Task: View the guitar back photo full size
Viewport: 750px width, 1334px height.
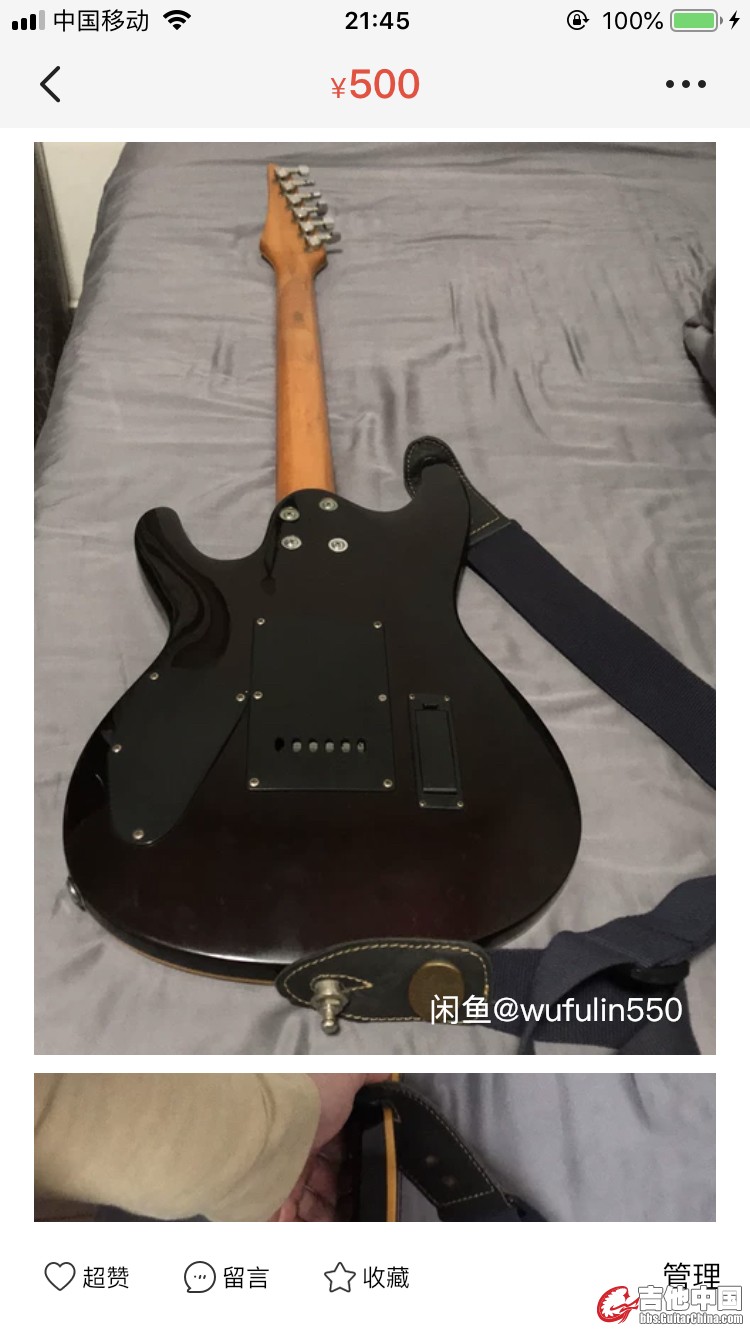Action: click(375, 598)
